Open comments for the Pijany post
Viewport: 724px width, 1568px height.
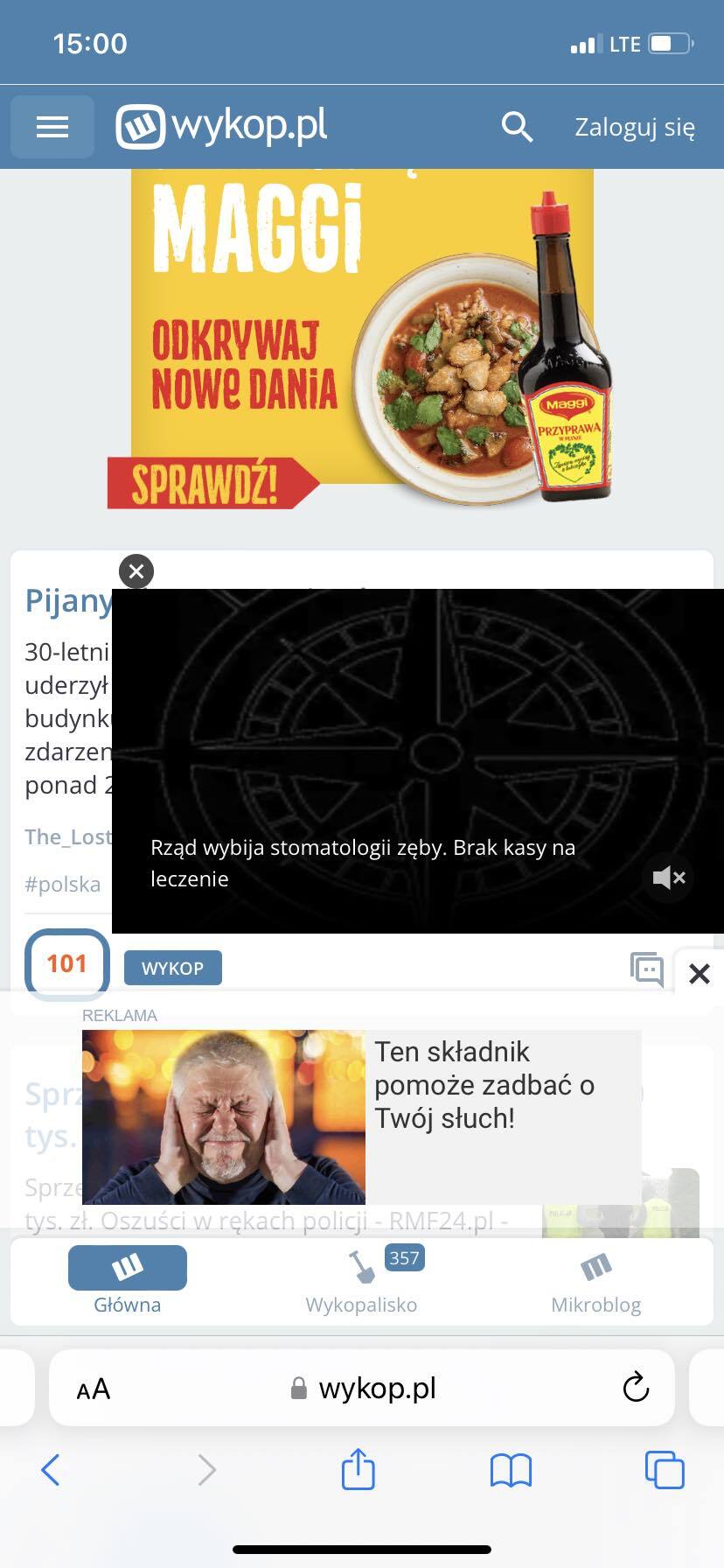(x=646, y=968)
